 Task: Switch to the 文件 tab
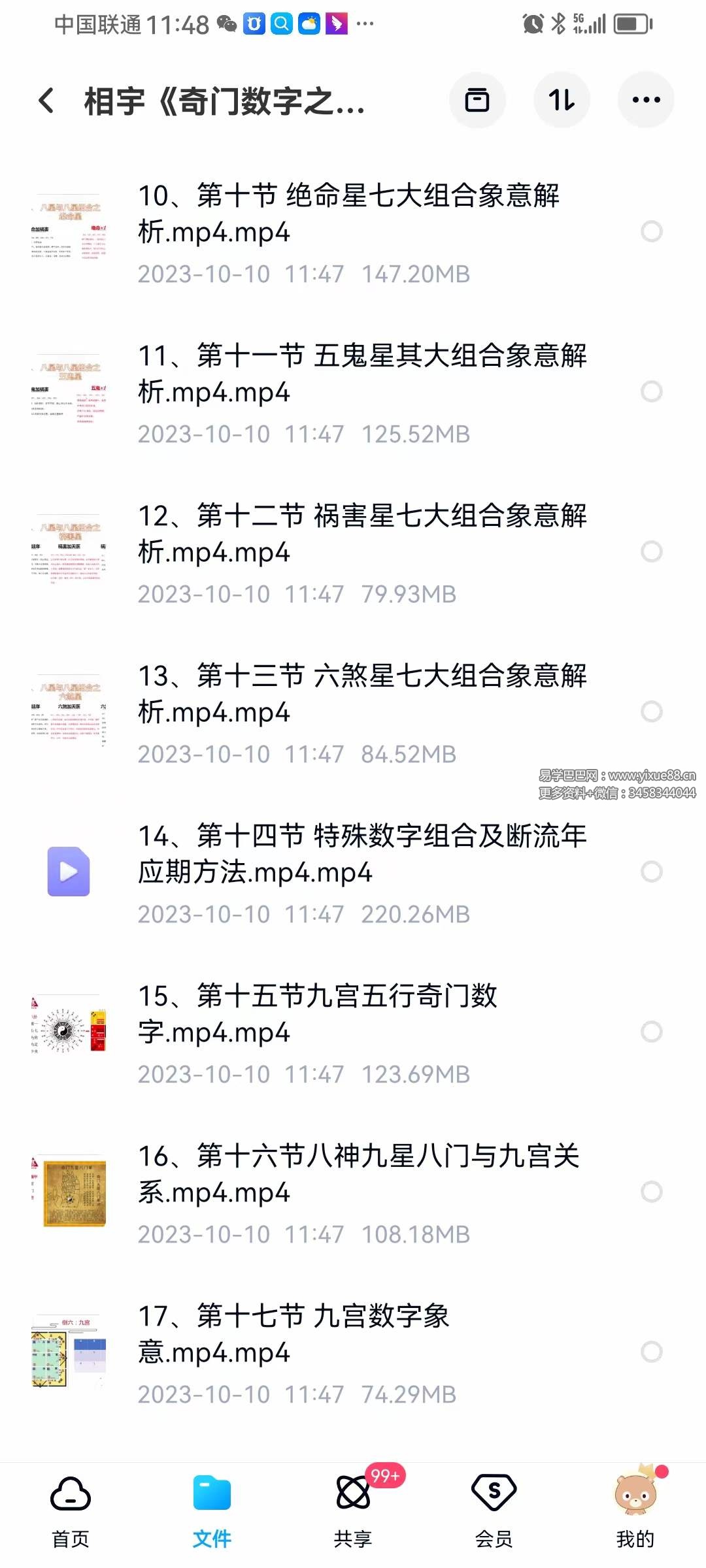click(212, 1510)
